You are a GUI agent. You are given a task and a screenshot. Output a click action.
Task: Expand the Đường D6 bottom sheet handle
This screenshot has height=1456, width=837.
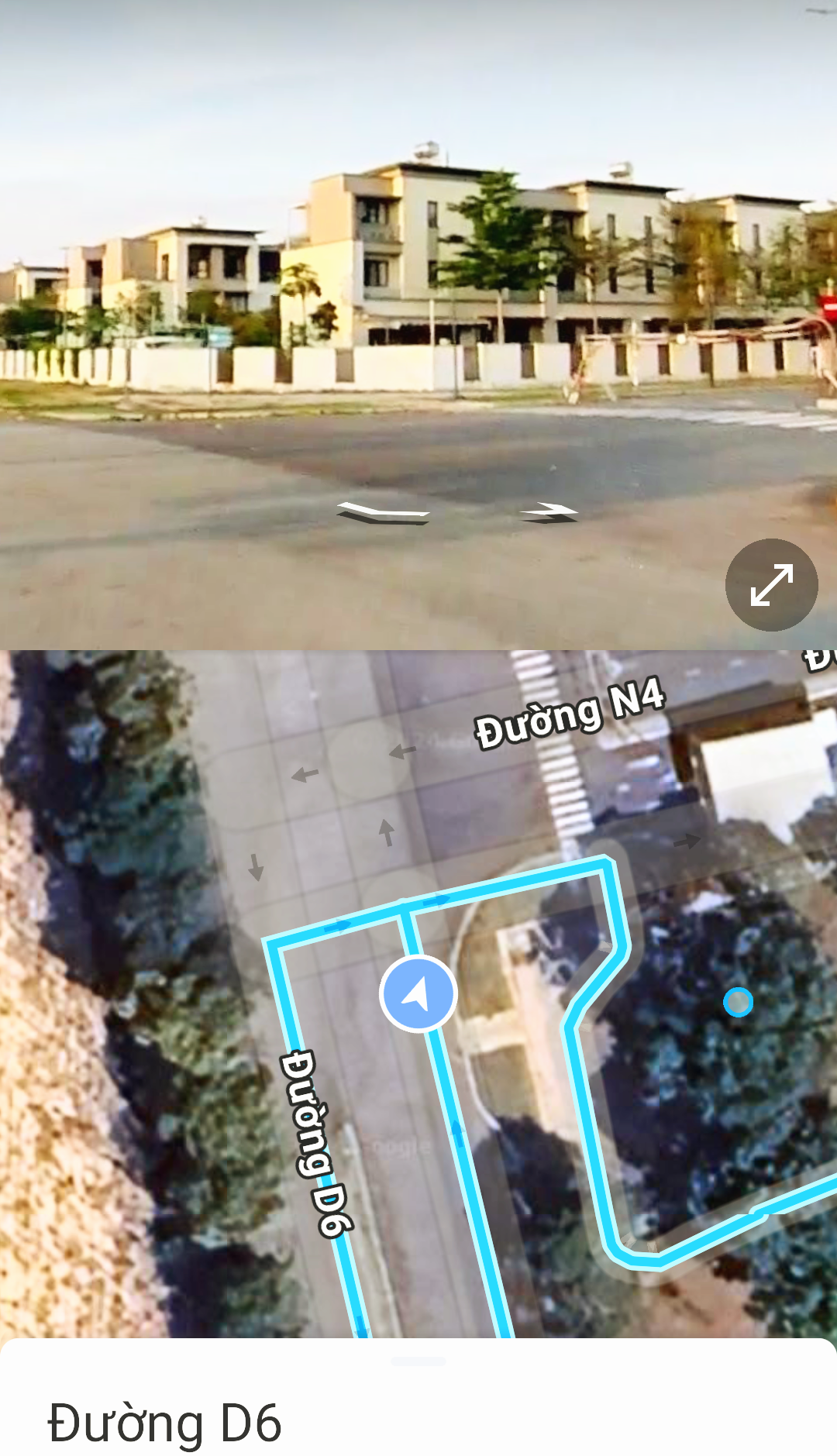pos(418,1361)
